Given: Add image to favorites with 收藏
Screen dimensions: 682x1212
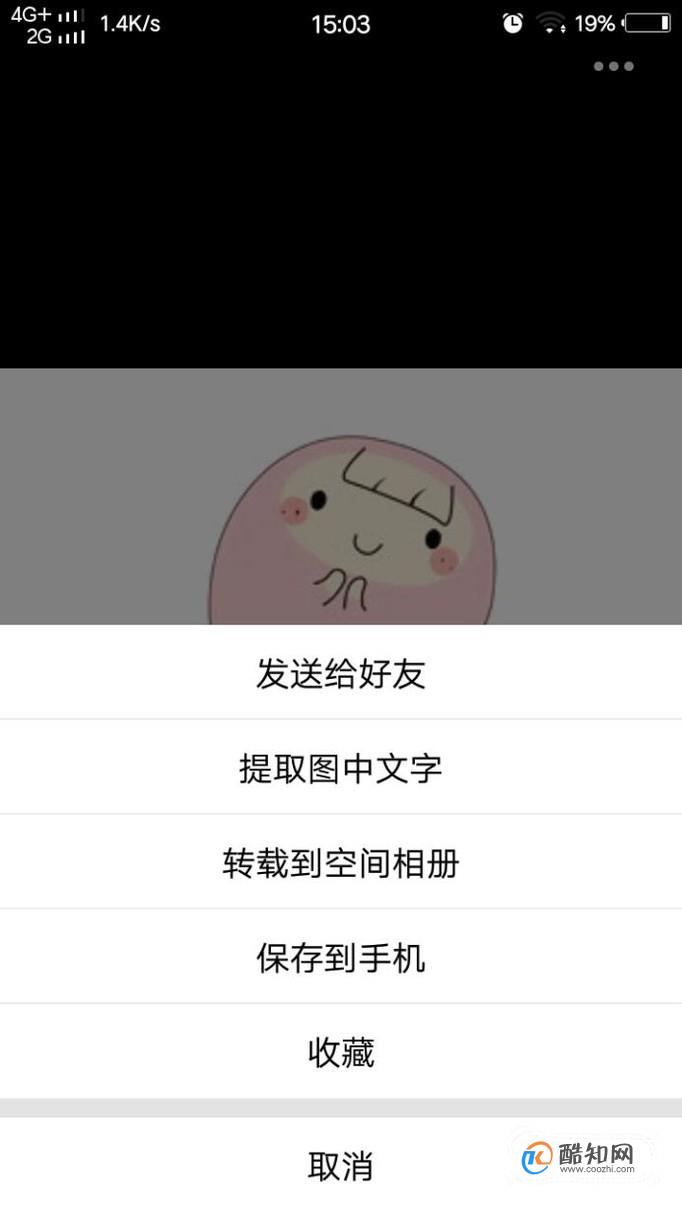Looking at the screenshot, I should [341, 1052].
